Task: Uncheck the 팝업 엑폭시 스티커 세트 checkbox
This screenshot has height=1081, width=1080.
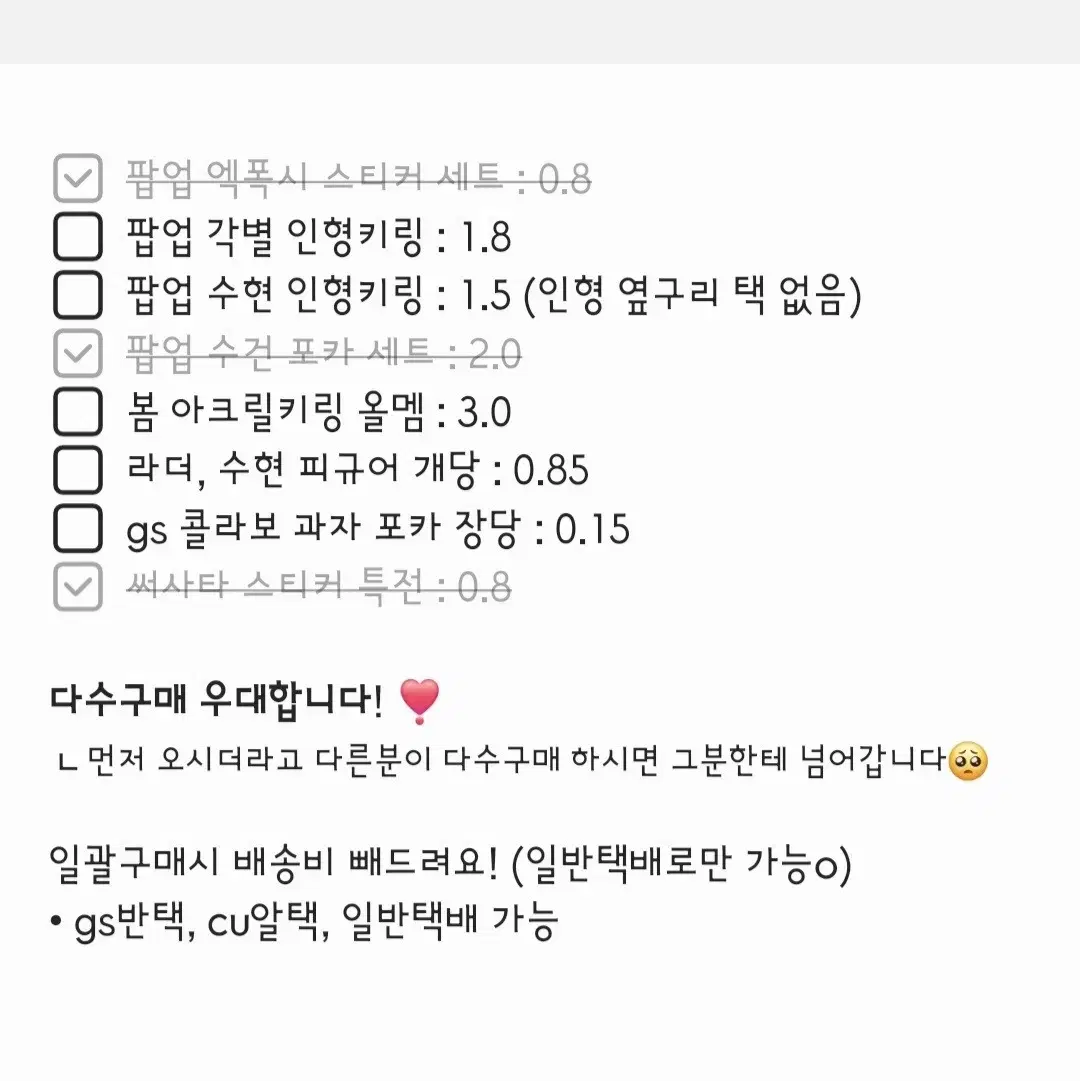Action: (77, 180)
